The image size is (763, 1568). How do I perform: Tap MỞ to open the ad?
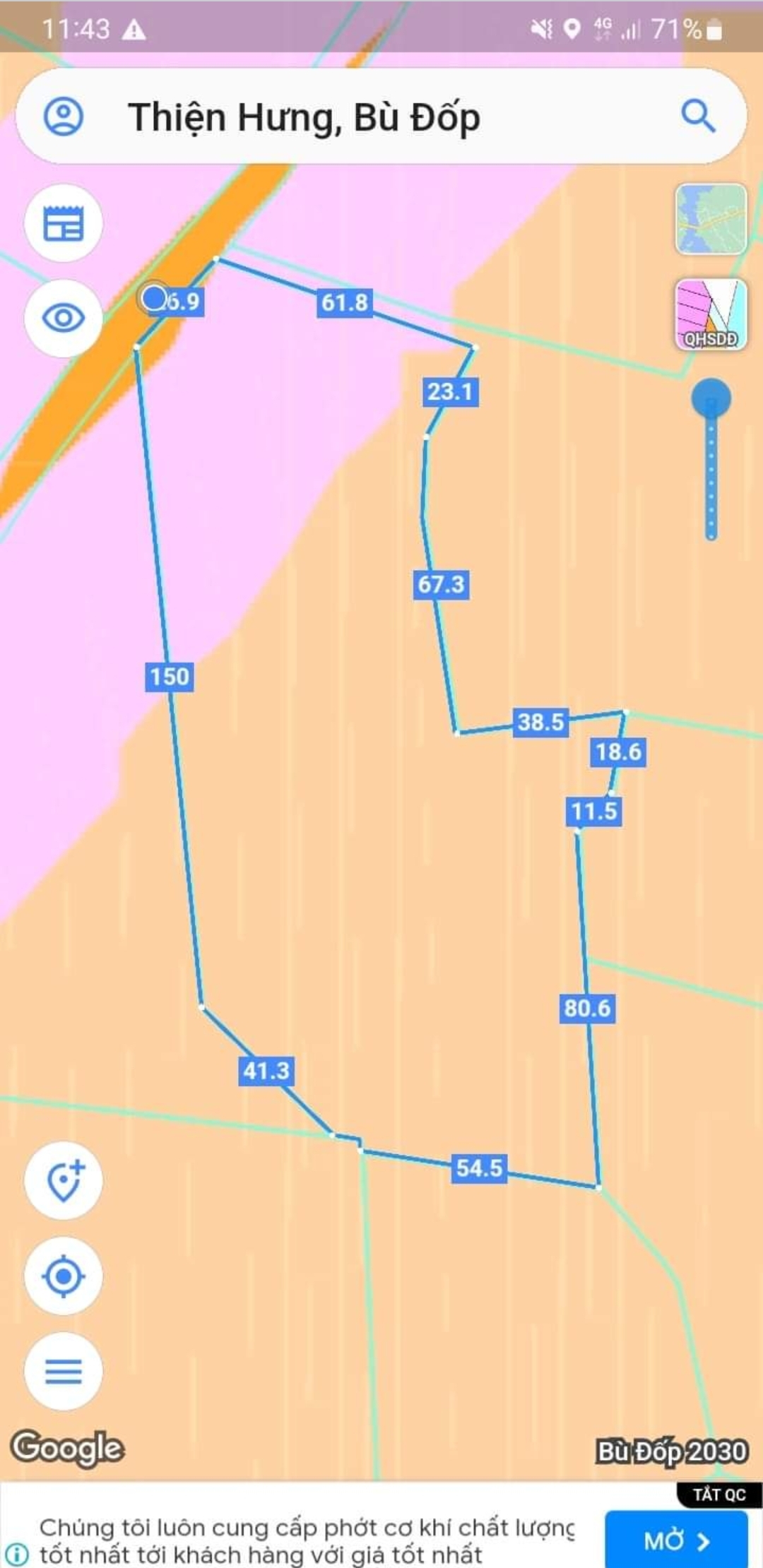click(676, 1540)
